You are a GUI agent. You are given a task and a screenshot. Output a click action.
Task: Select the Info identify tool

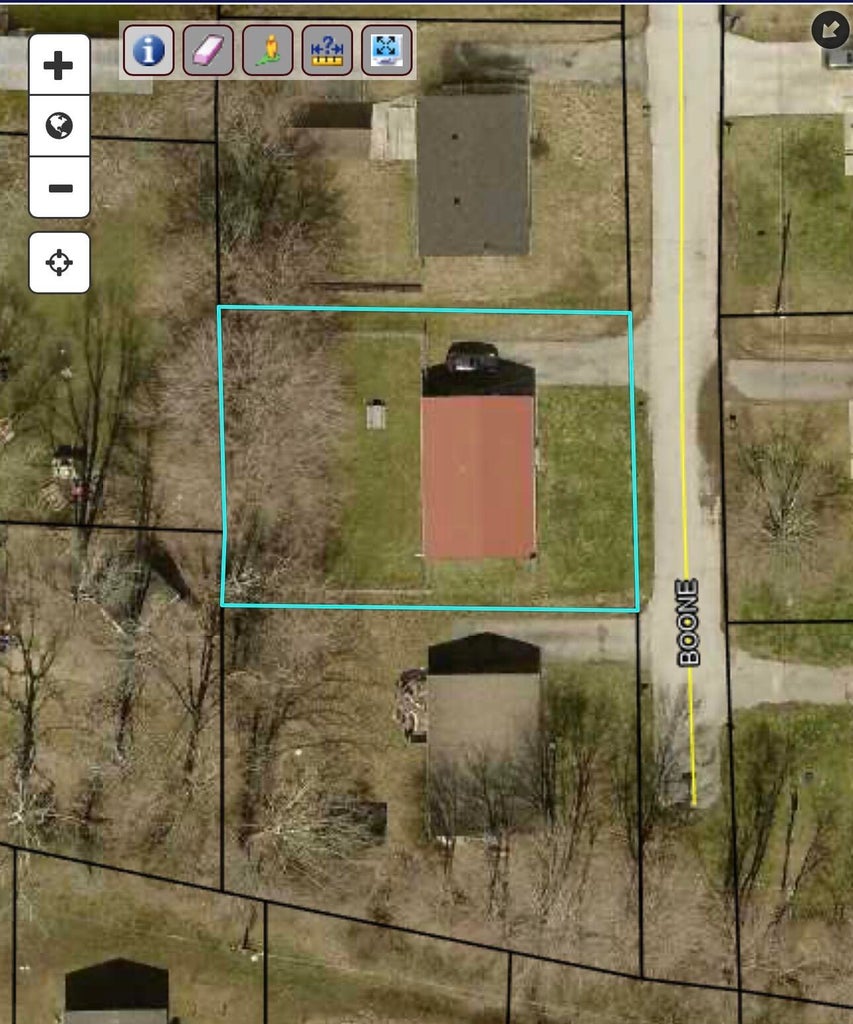click(147, 51)
